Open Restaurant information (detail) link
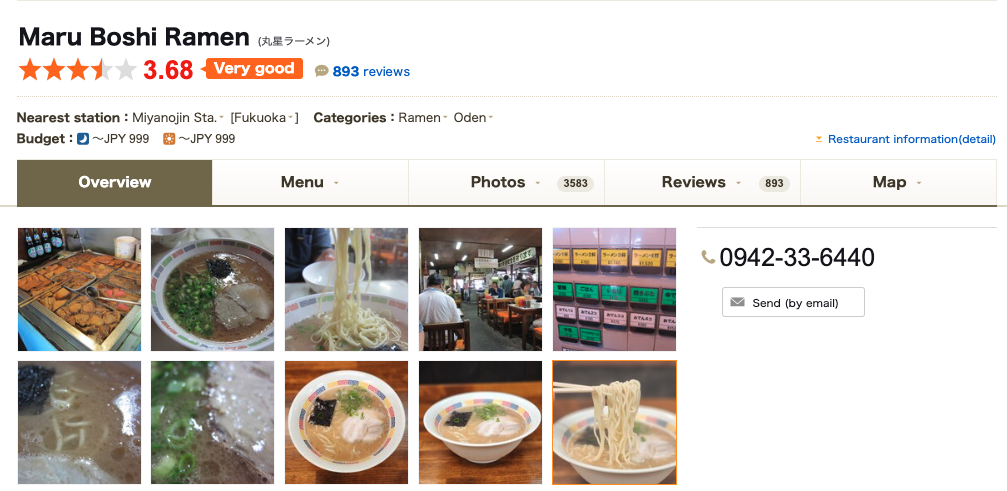The image size is (1007, 491). 911,139
